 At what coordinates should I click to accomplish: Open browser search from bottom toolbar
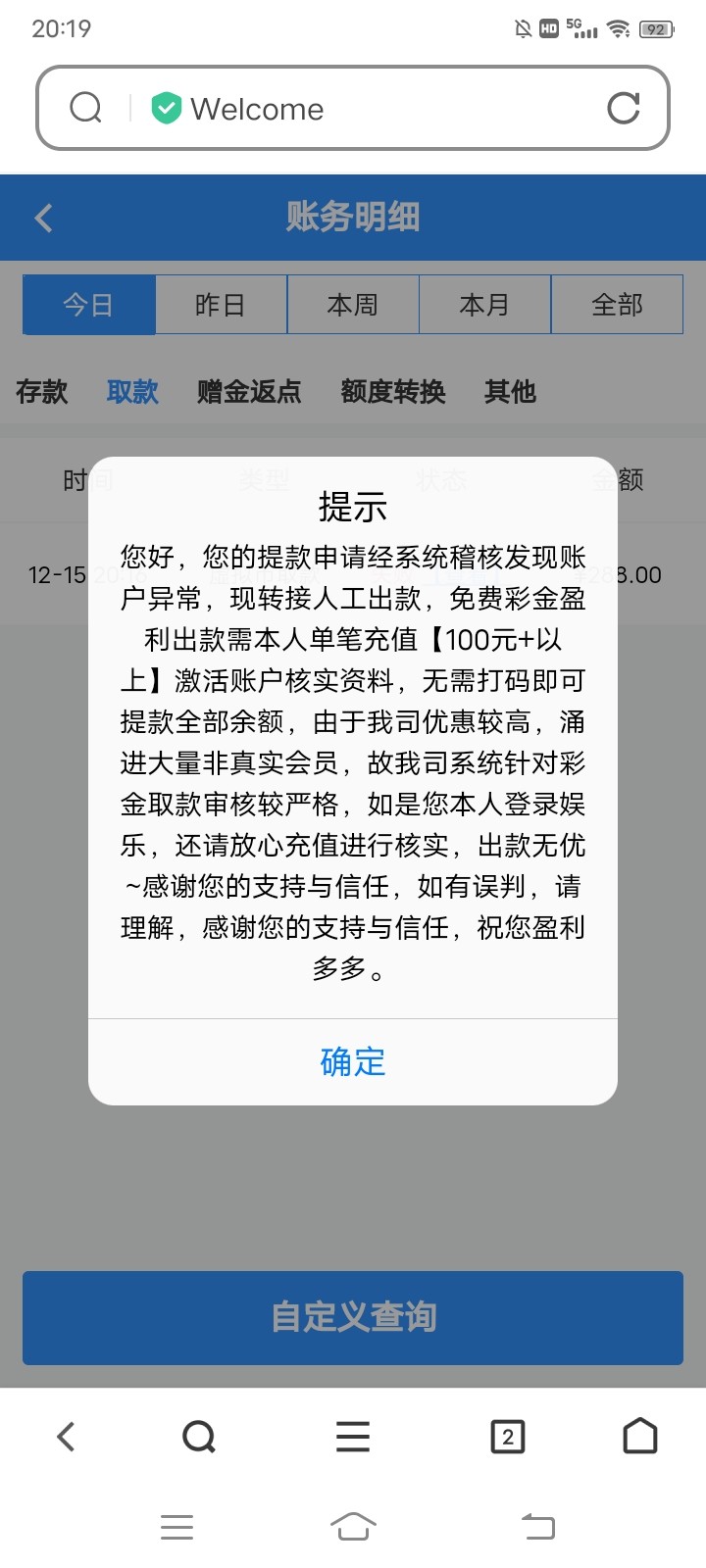(199, 1437)
